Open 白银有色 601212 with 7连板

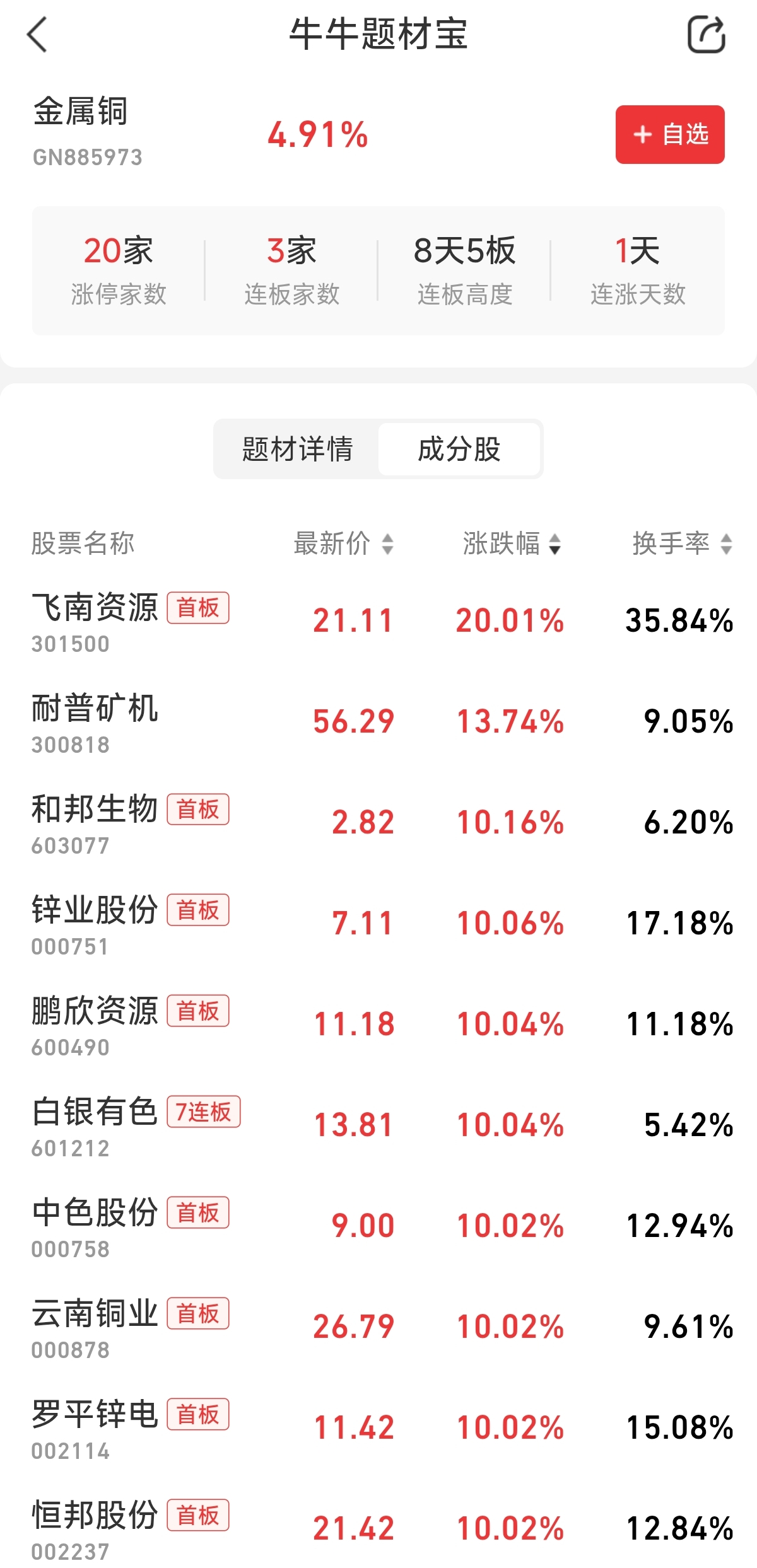(x=95, y=1125)
